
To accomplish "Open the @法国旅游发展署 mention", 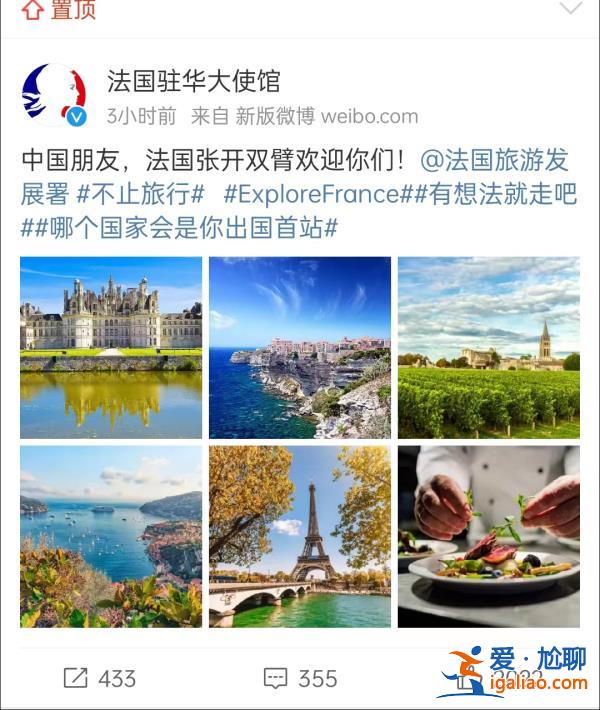I will click(x=494, y=160).
